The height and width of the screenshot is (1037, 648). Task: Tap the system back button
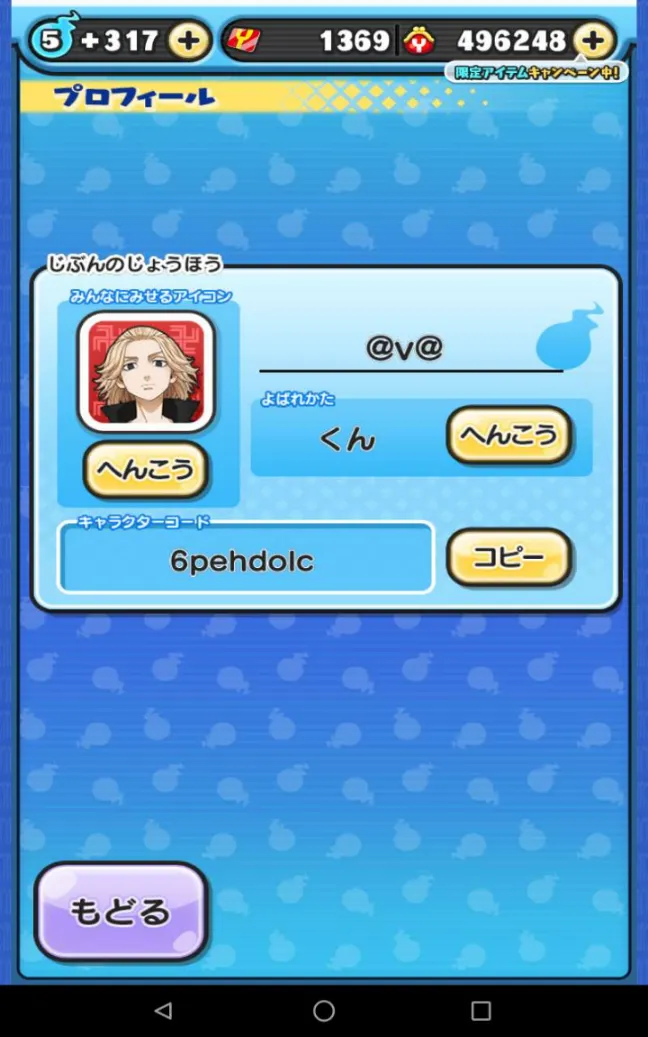point(163,1011)
